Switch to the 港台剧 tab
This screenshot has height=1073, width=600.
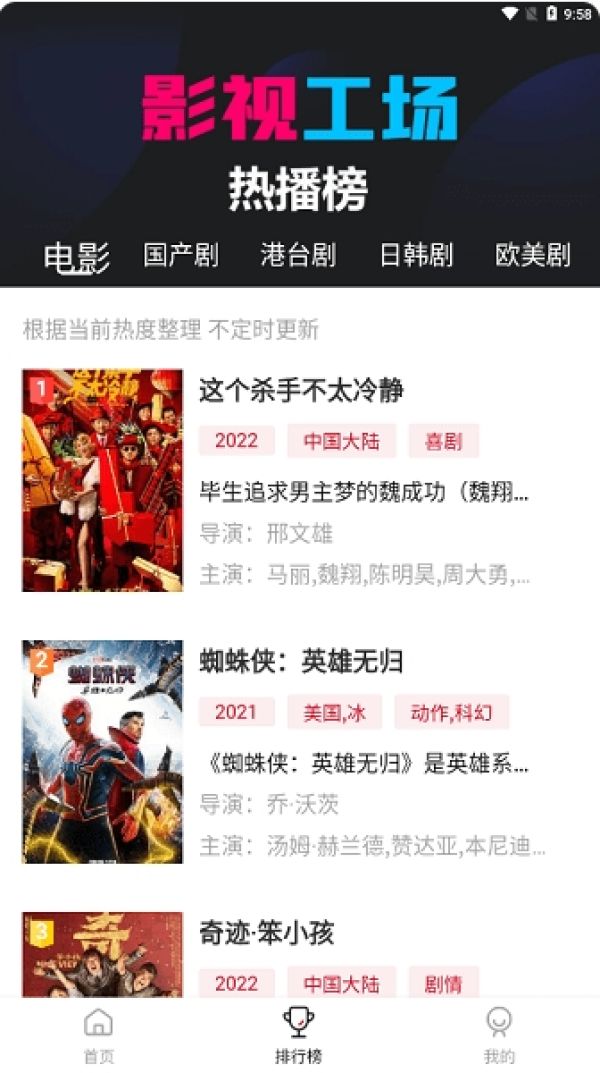[x=298, y=255]
